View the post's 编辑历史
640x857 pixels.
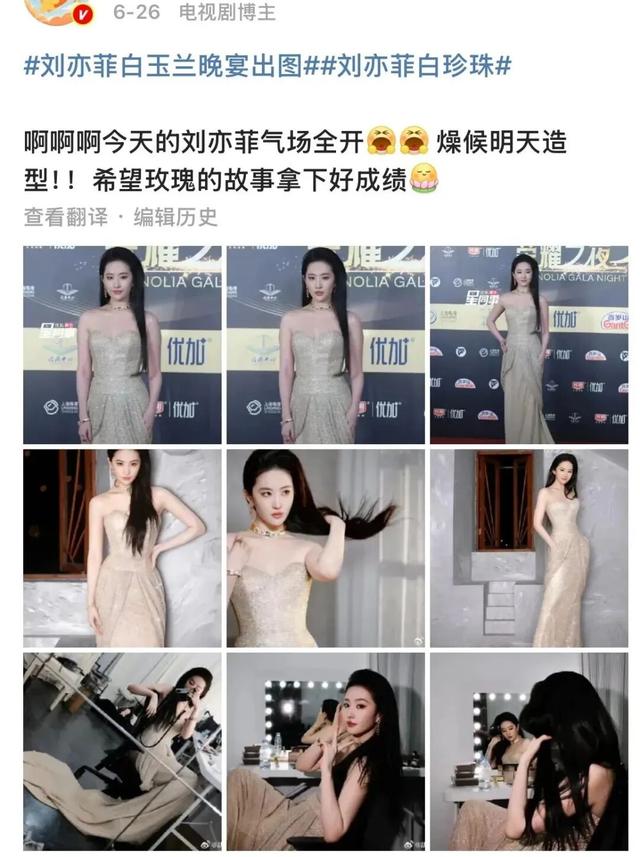click(175, 216)
